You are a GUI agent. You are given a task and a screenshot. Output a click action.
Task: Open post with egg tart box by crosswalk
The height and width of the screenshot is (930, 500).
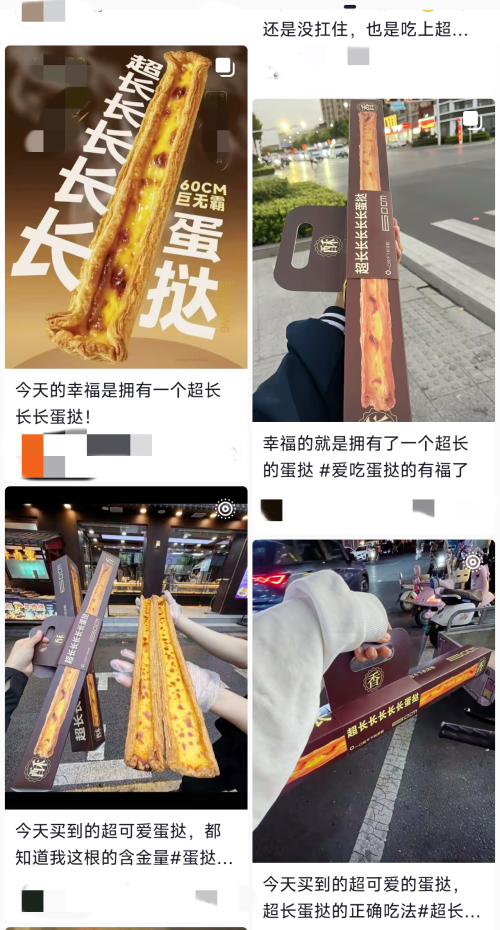point(374,260)
